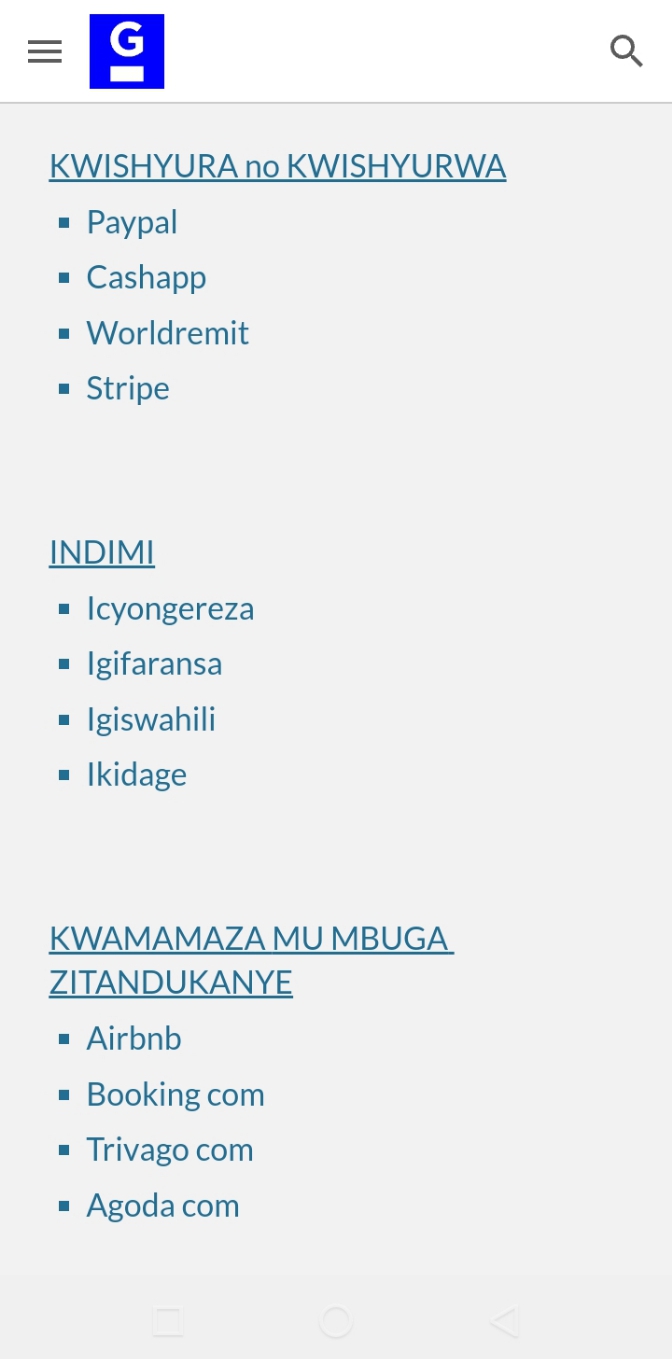The image size is (672, 1359).
Task: Open the Paypal link
Action: 132,222
